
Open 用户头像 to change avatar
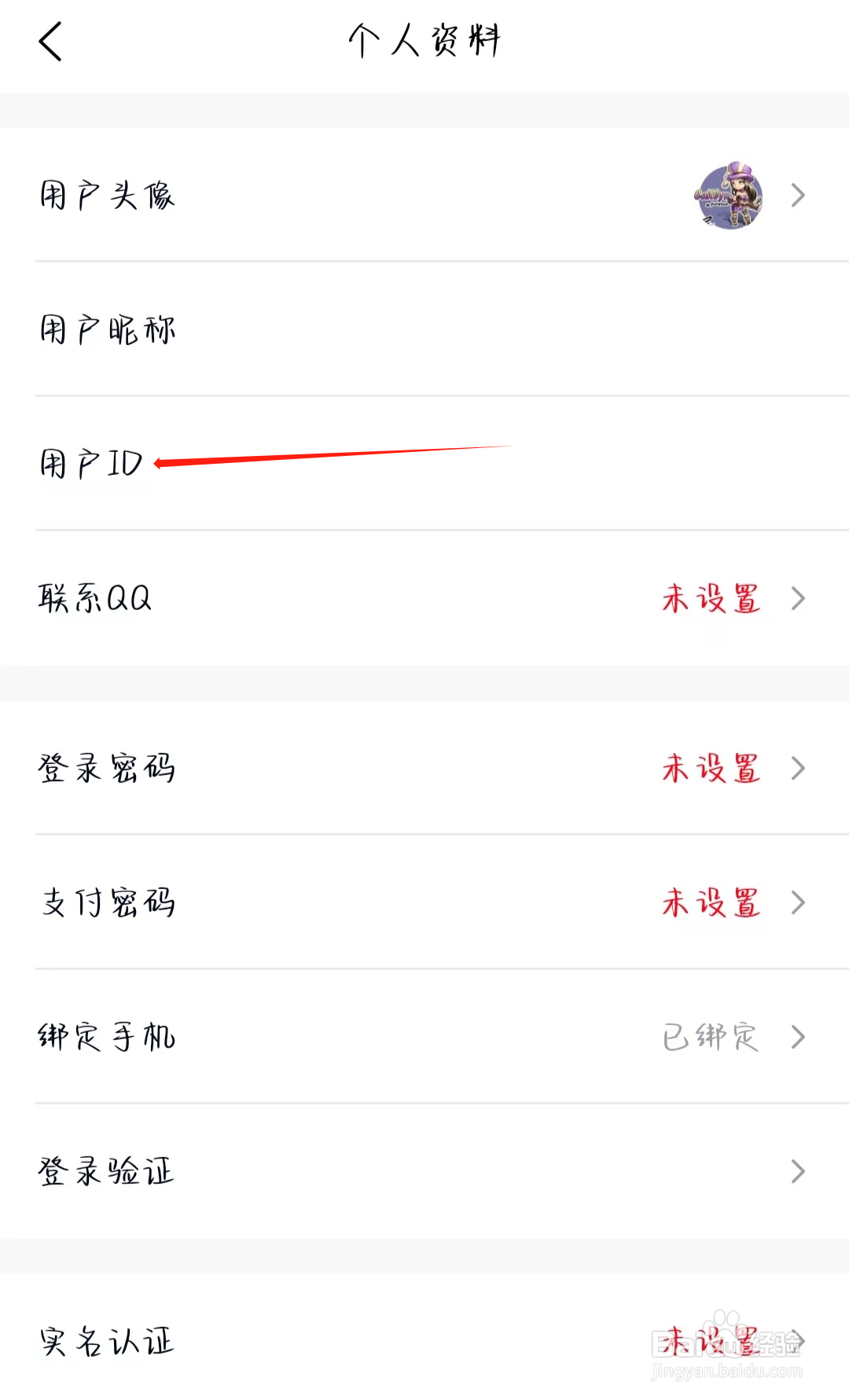pos(424,195)
